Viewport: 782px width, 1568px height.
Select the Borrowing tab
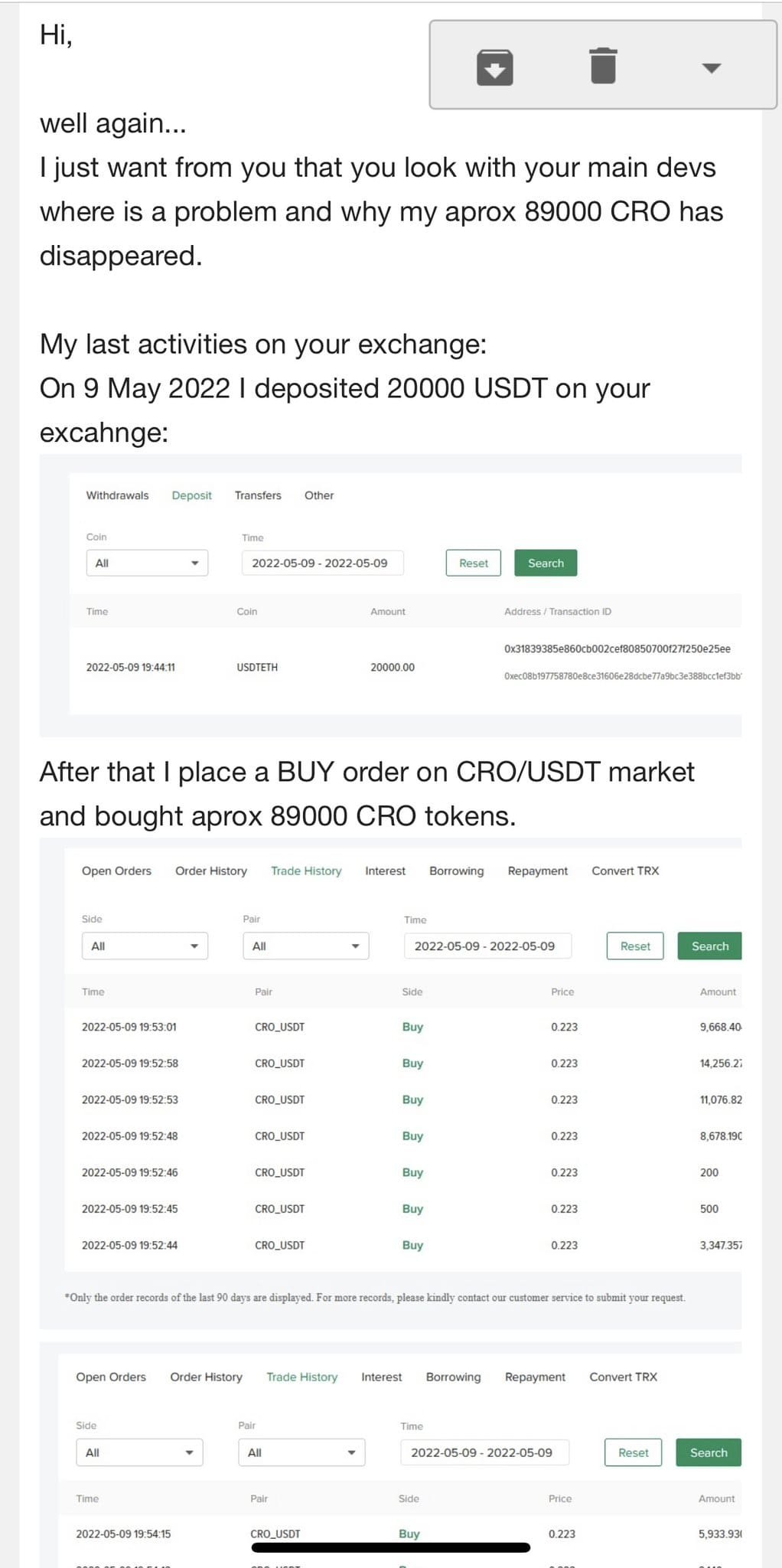coord(456,871)
